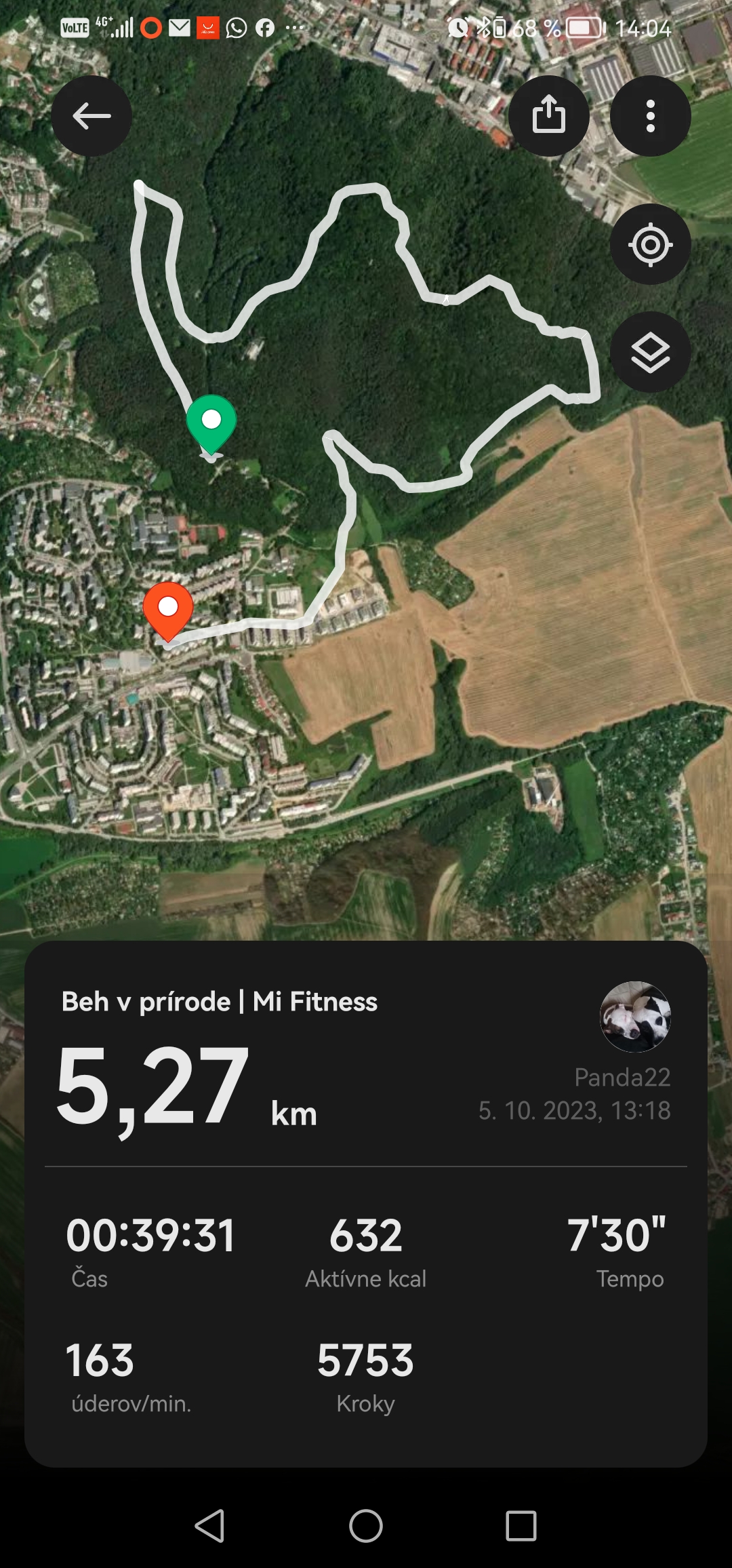Open the three-dot overflow menu
This screenshot has width=732, height=1568.
click(650, 116)
